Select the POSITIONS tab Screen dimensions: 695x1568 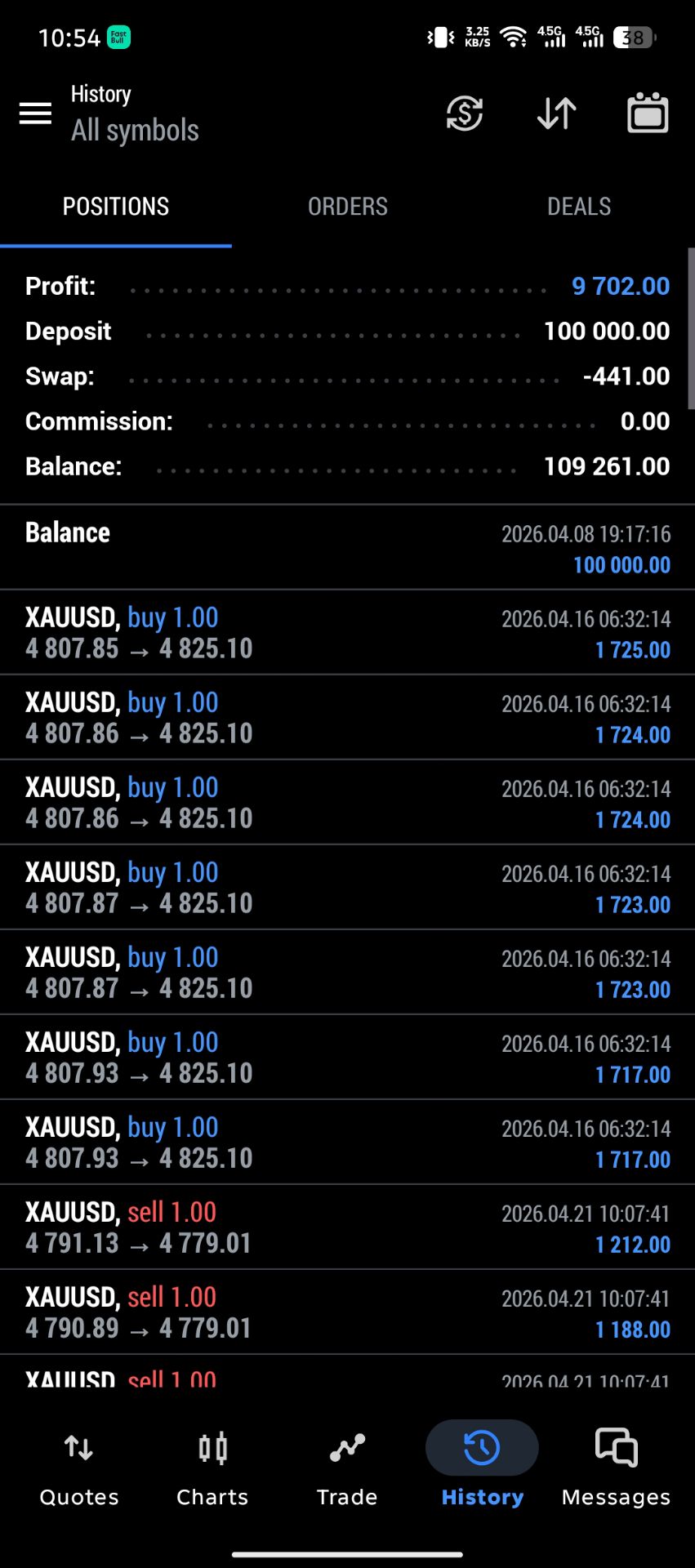pos(116,207)
